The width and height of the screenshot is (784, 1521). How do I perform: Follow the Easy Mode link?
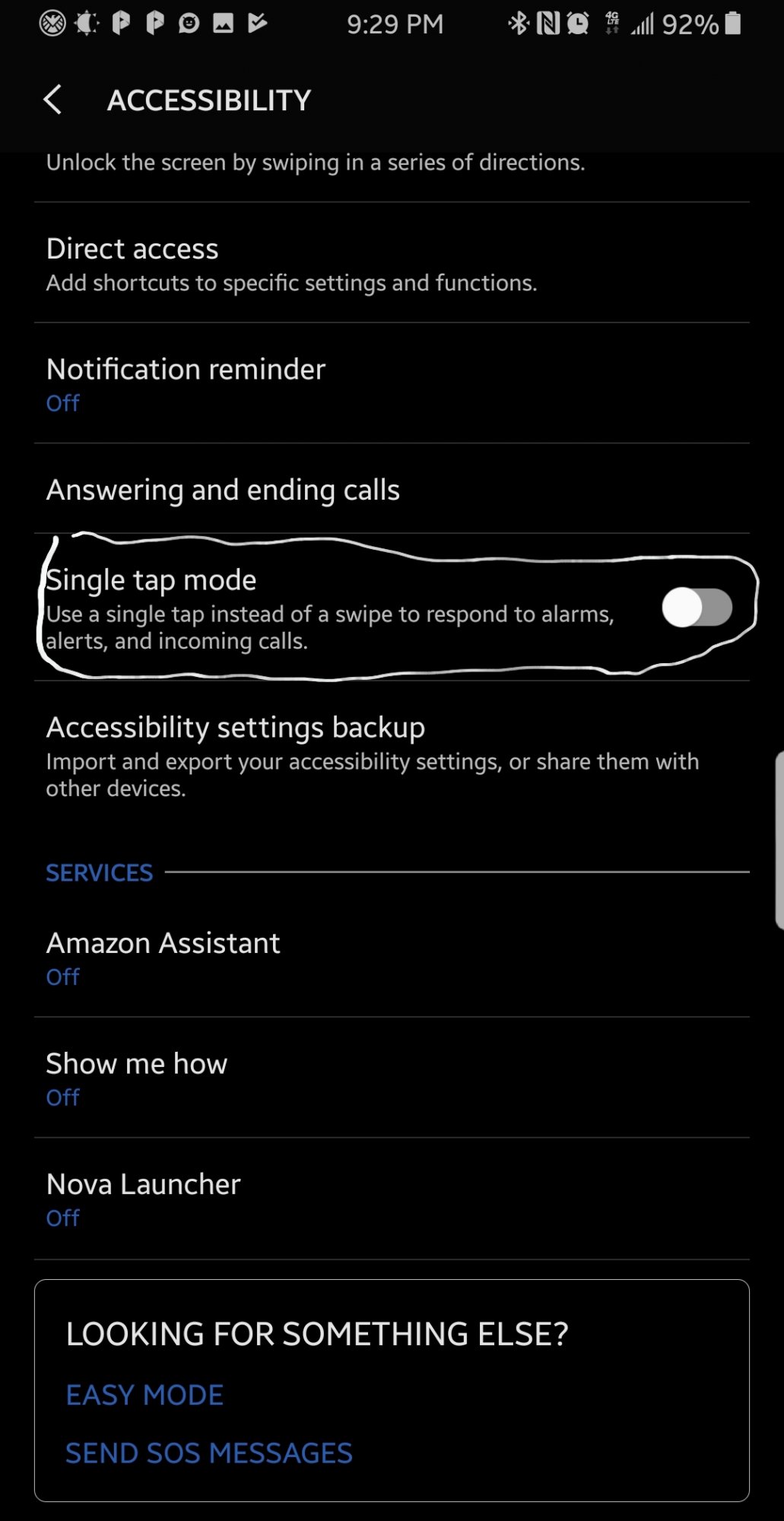144,1395
